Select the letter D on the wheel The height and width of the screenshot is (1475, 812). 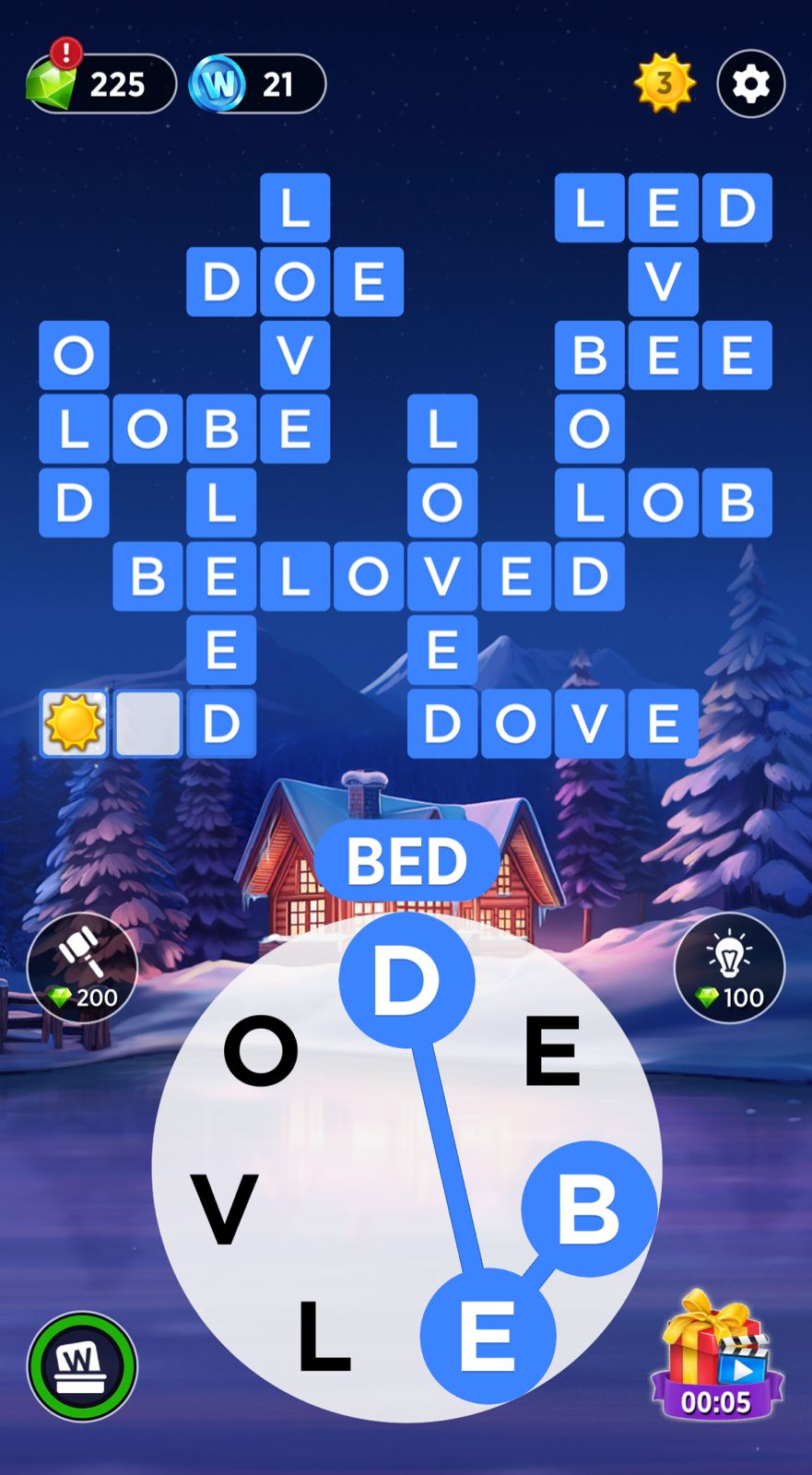tap(406, 979)
